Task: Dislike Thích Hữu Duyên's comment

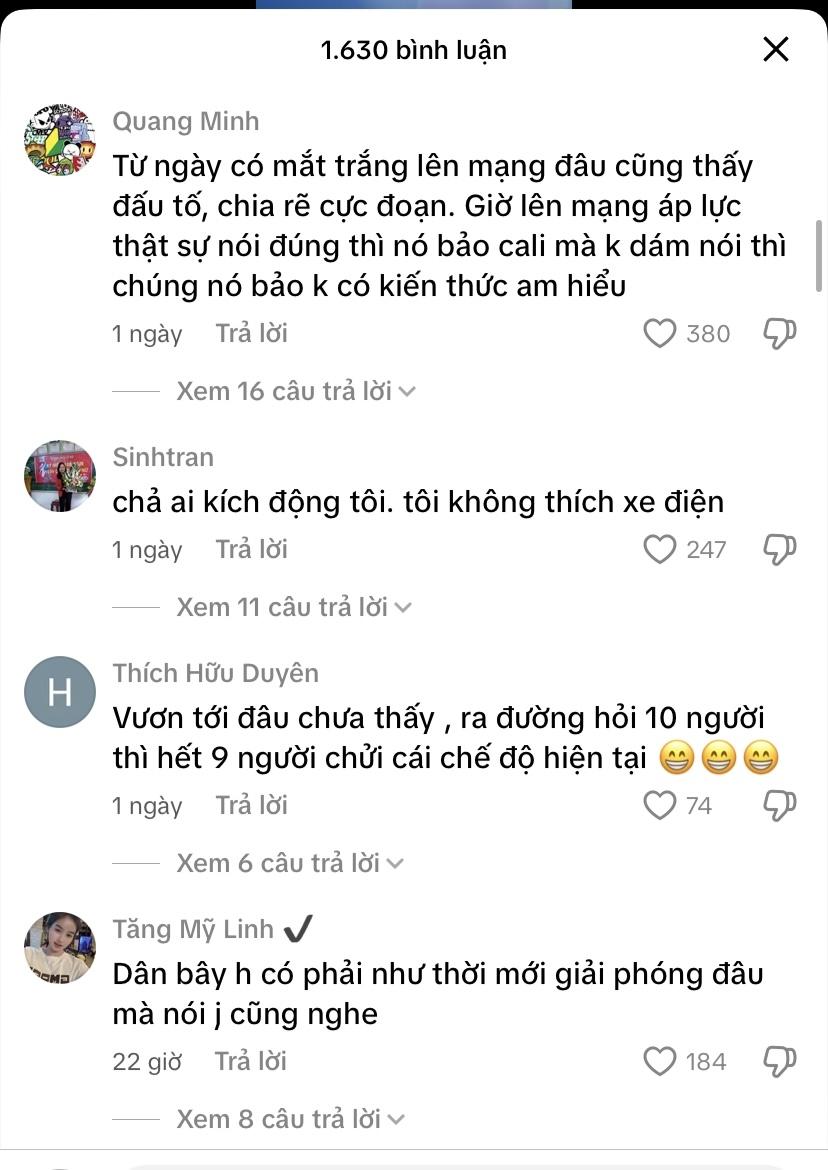Action: [779, 806]
